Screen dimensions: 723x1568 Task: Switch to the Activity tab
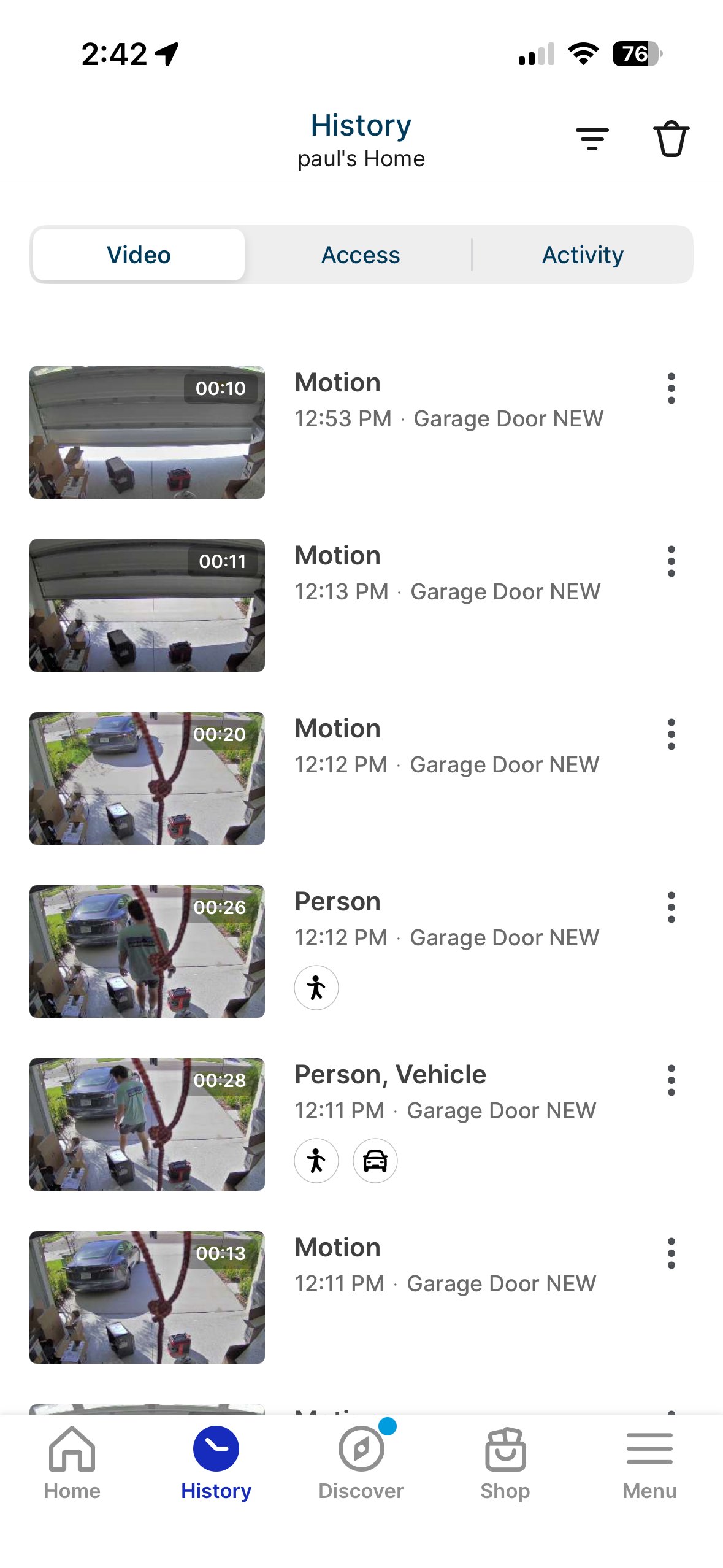[582, 254]
